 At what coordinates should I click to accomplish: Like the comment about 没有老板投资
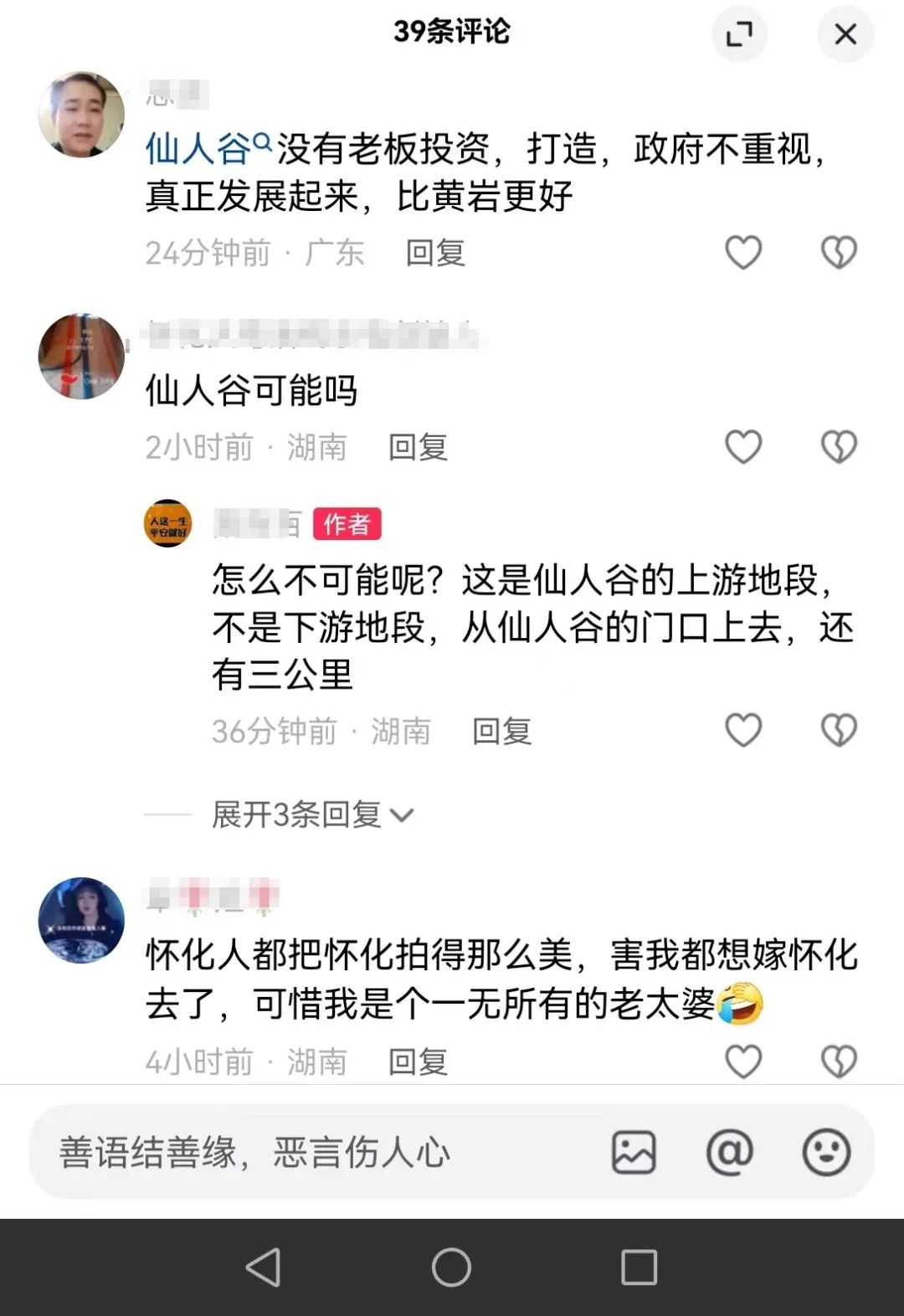742,252
